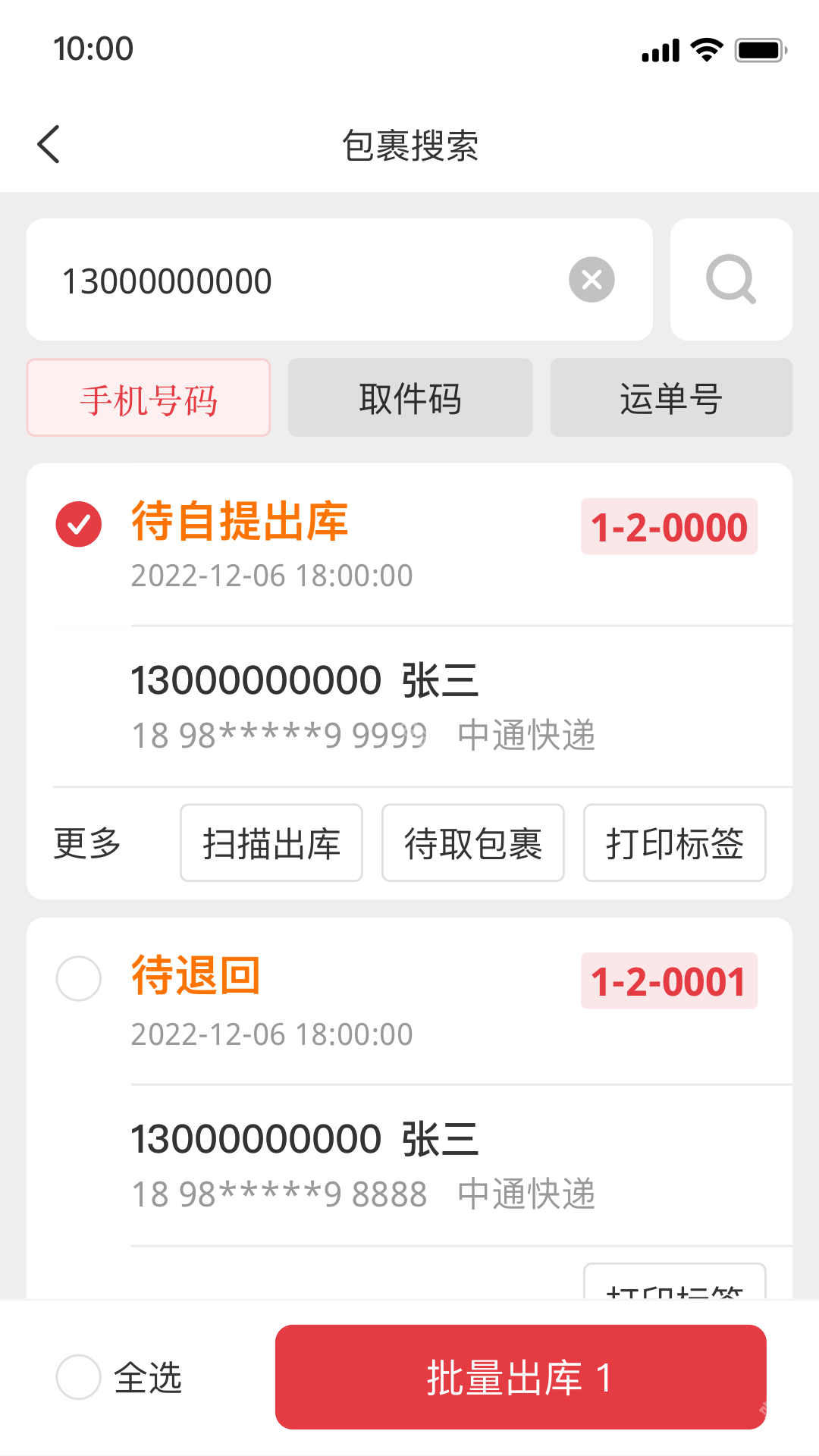The image size is (819, 1456).
Task: Tap the clock showing 10:00
Action: (x=94, y=48)
